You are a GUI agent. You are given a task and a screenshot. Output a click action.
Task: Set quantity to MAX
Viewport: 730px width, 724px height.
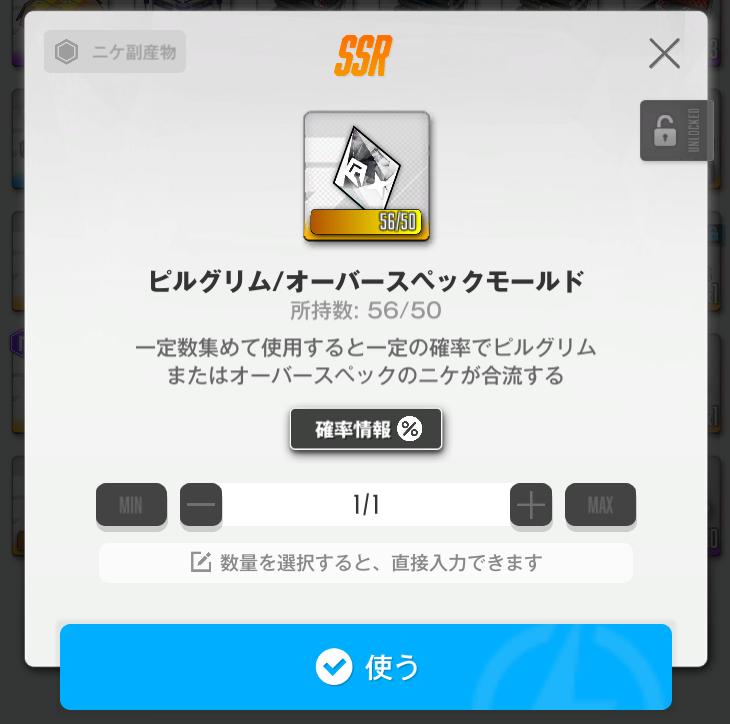click(x=600, y=505)
